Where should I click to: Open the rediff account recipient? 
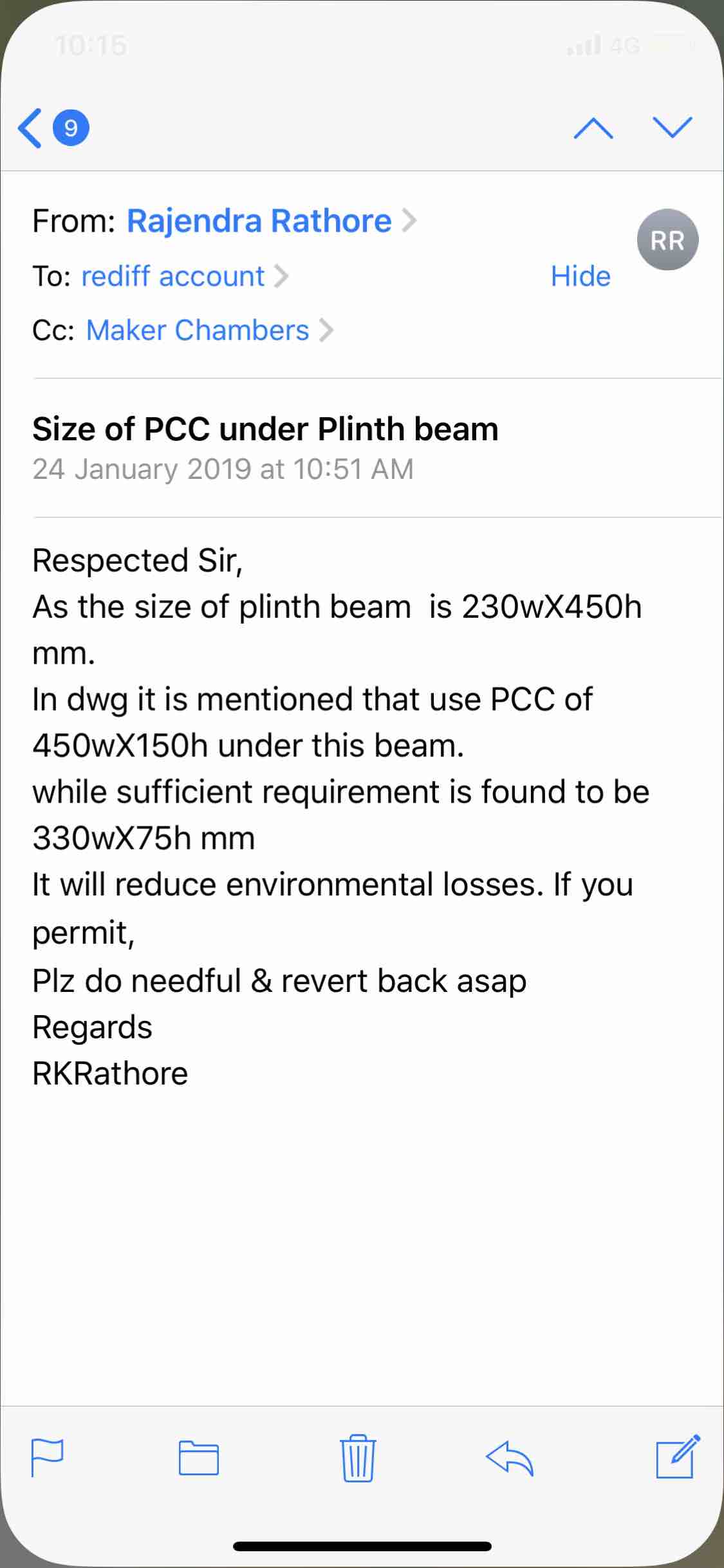(173, 277)
